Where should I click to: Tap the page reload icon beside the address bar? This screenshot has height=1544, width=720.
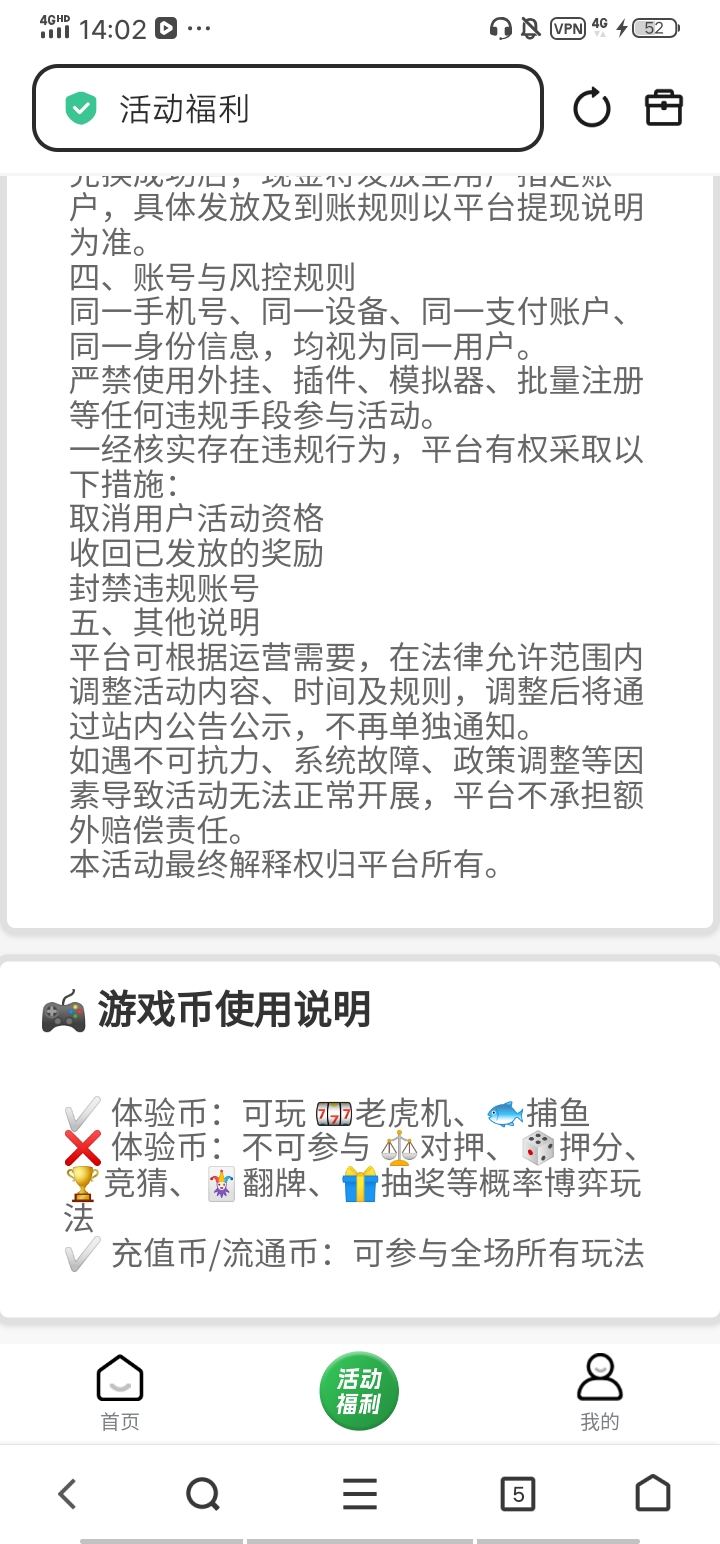pos(591,107)
